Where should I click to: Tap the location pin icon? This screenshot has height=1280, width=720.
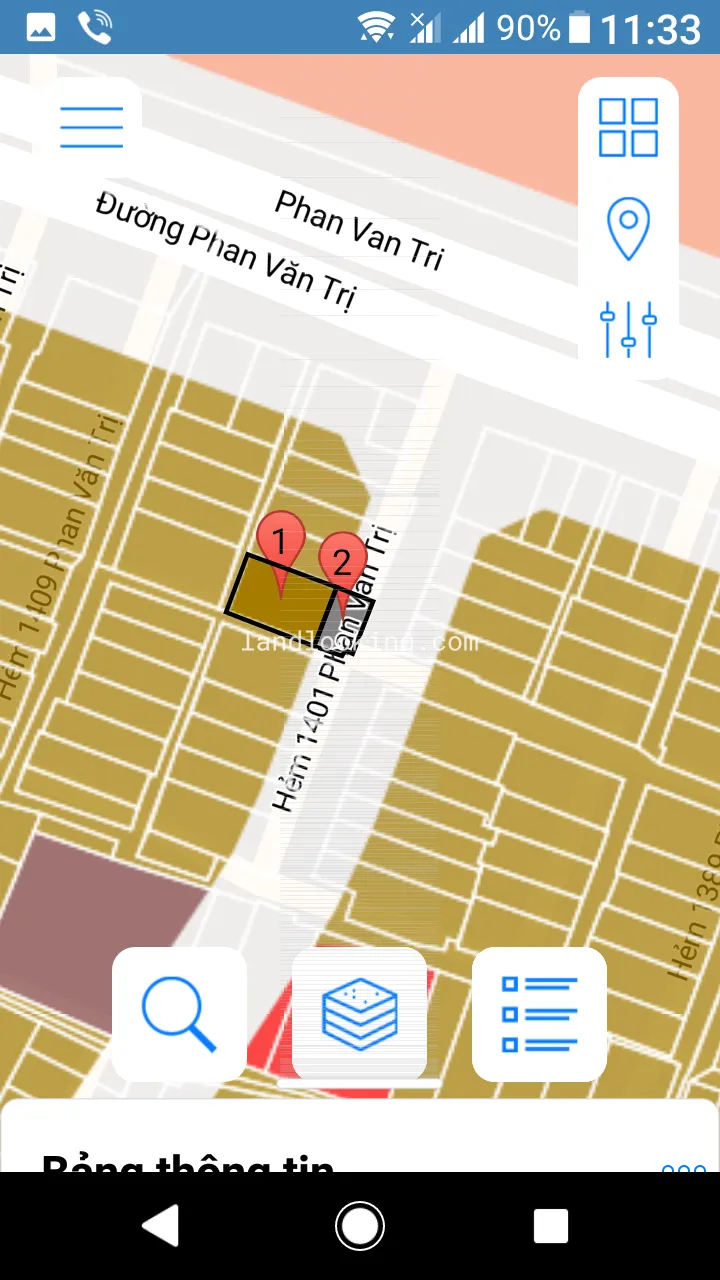pos(628,229)
